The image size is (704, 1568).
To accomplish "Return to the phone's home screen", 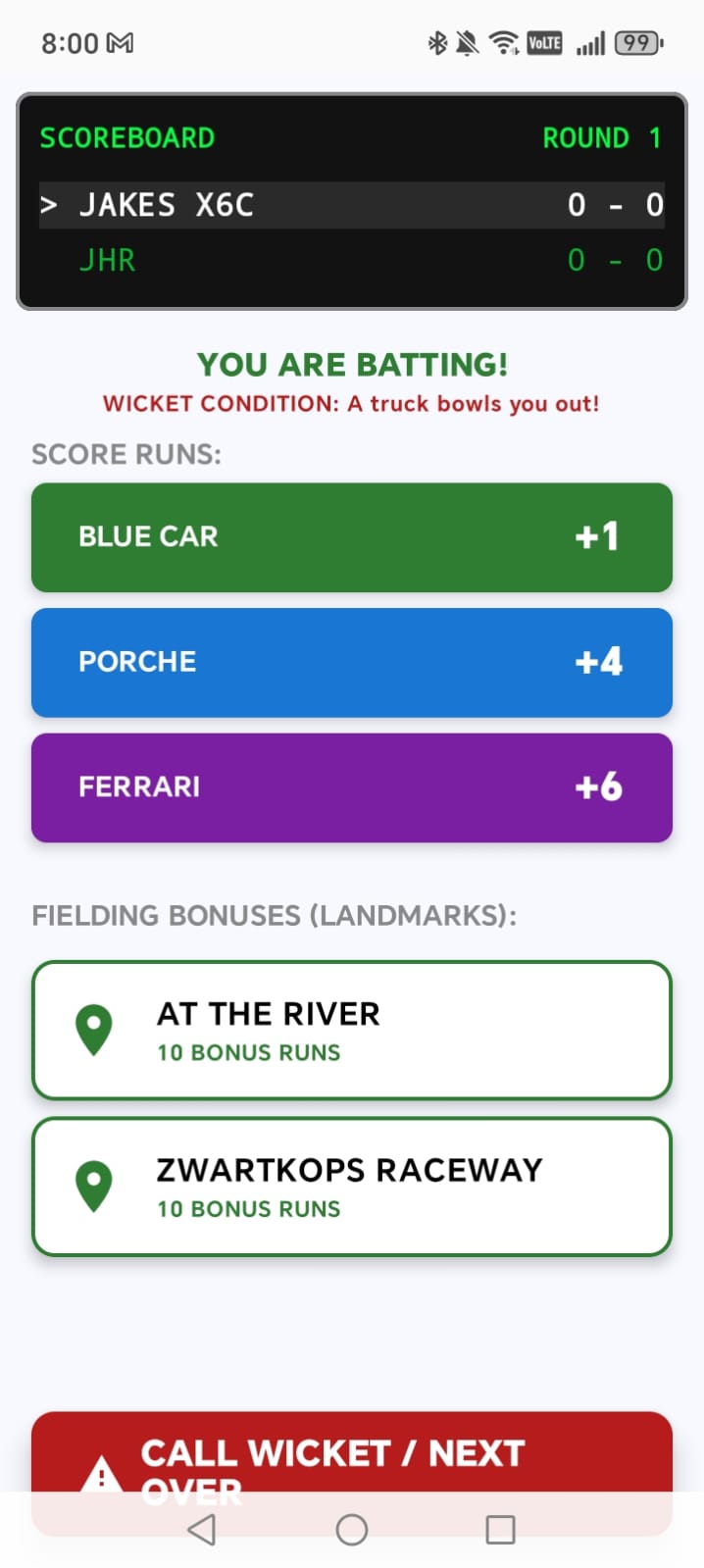I will click(351, 1530).
